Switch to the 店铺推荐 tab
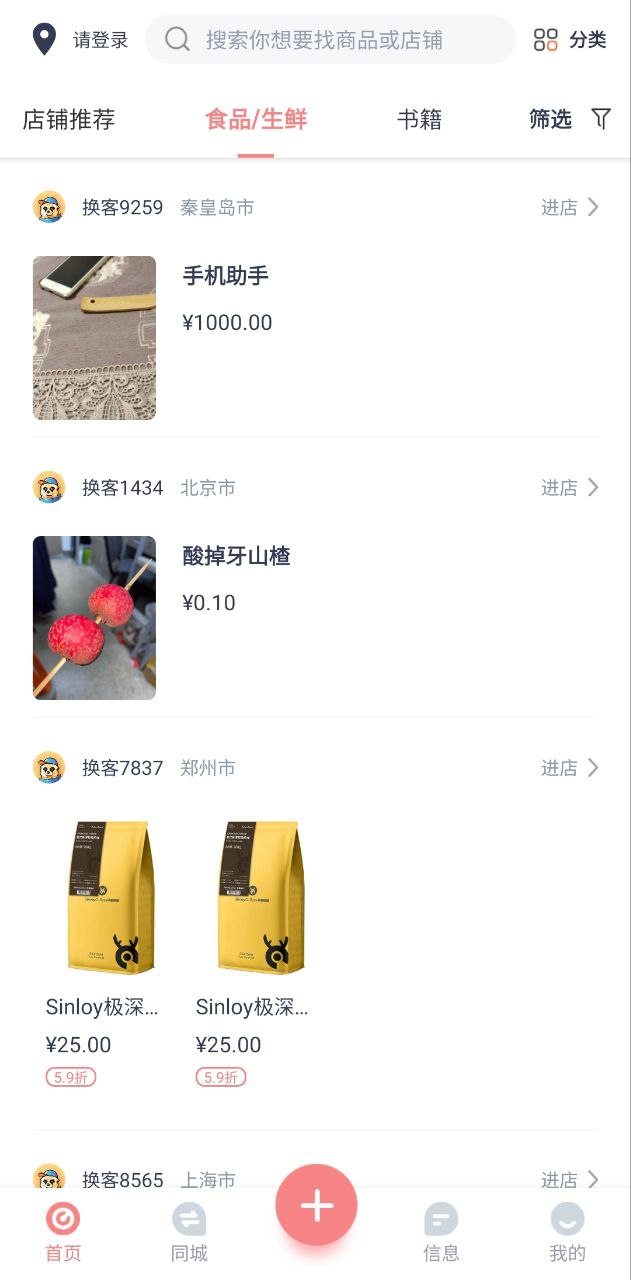The image size is (631, 1280). [69, 120]
